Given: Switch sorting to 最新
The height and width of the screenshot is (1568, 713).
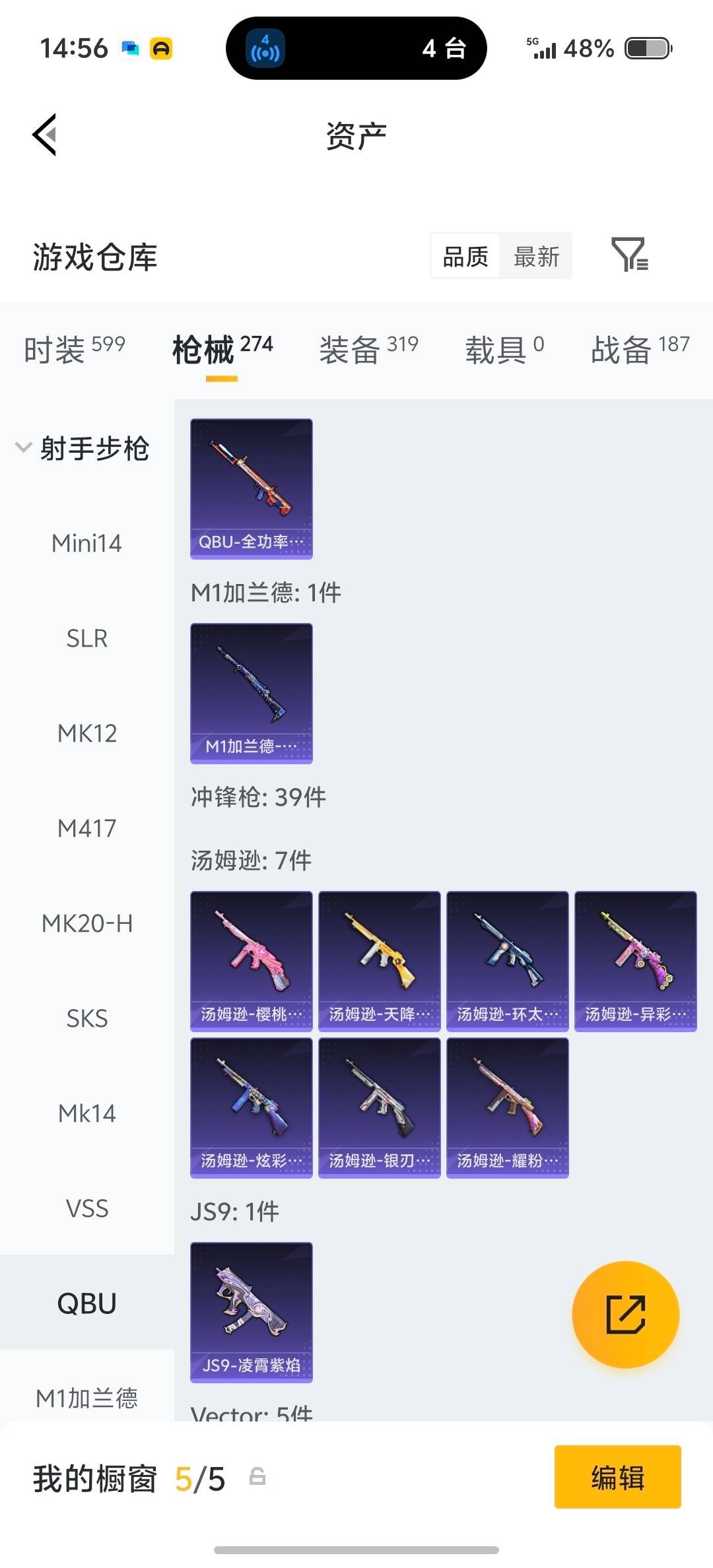Looking at the screenshot, I should (537, 256).
